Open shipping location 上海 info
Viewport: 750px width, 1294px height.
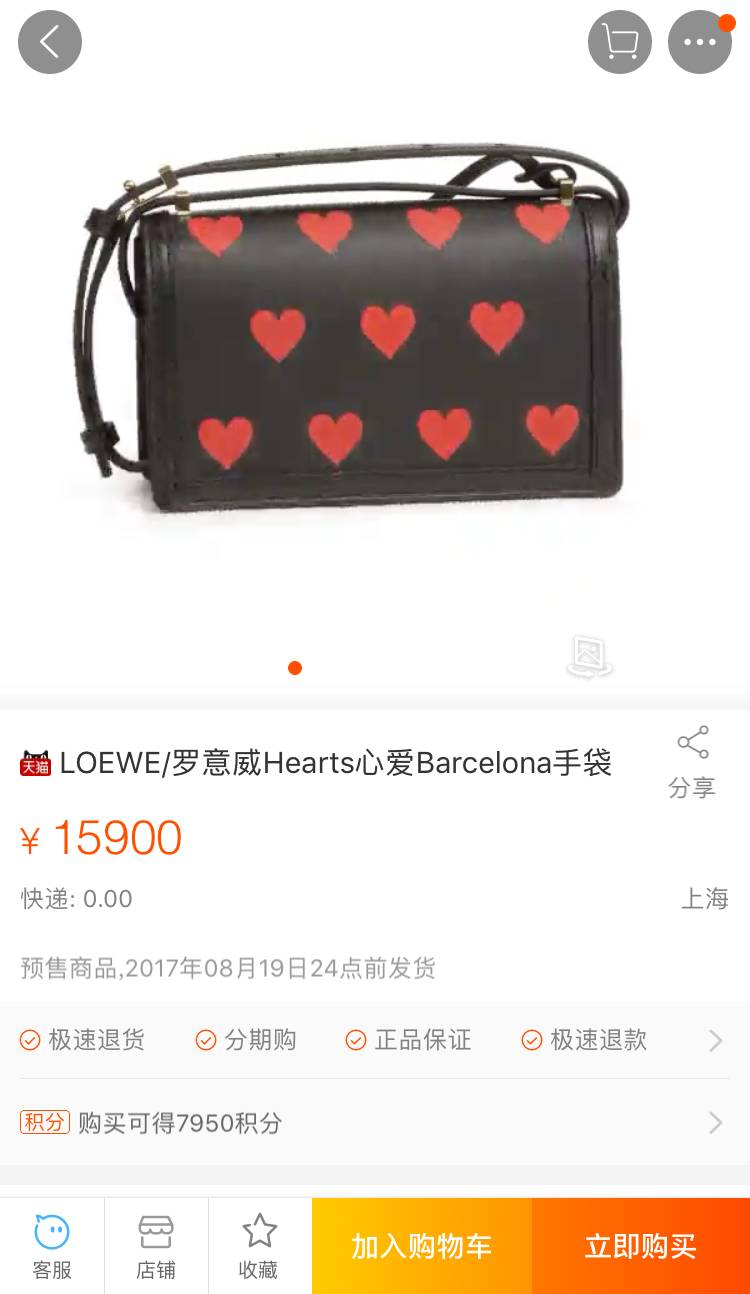tap(706, 899)
